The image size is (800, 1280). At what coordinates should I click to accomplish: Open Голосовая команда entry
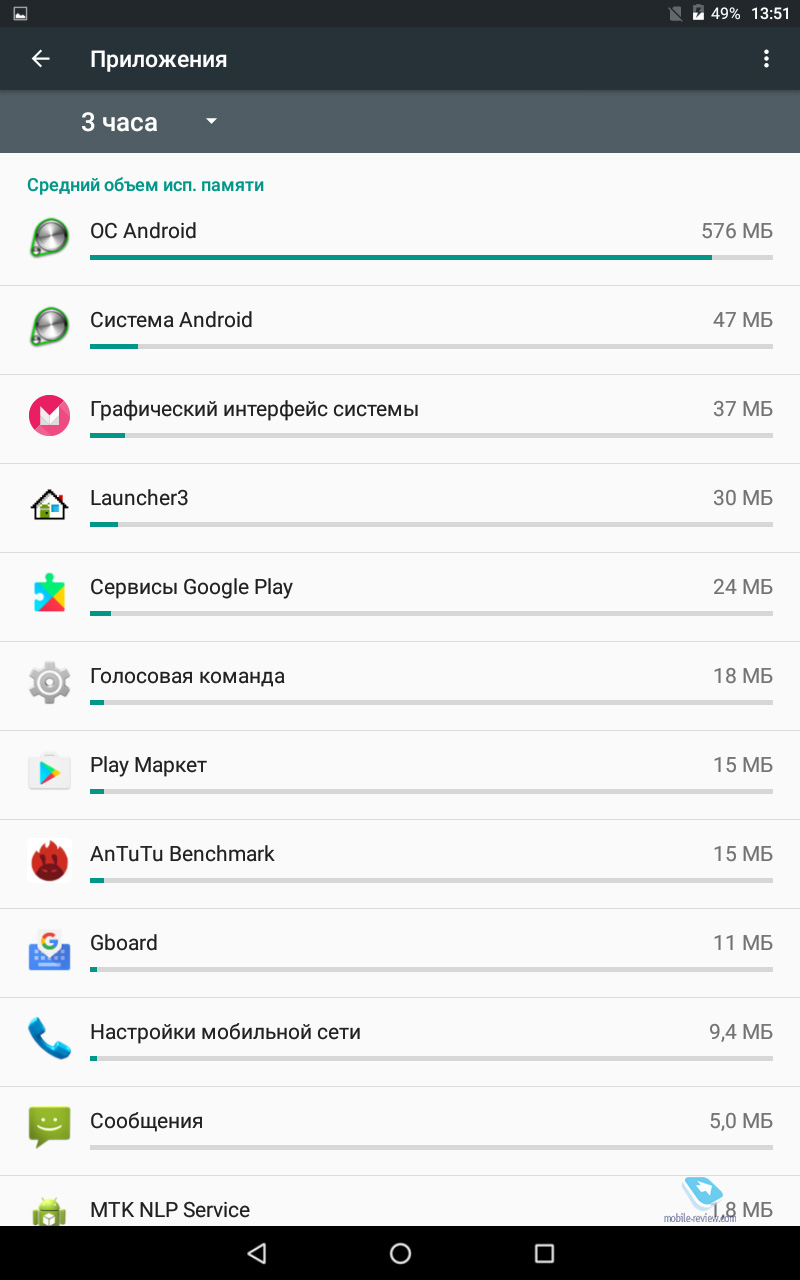(400, 686)
